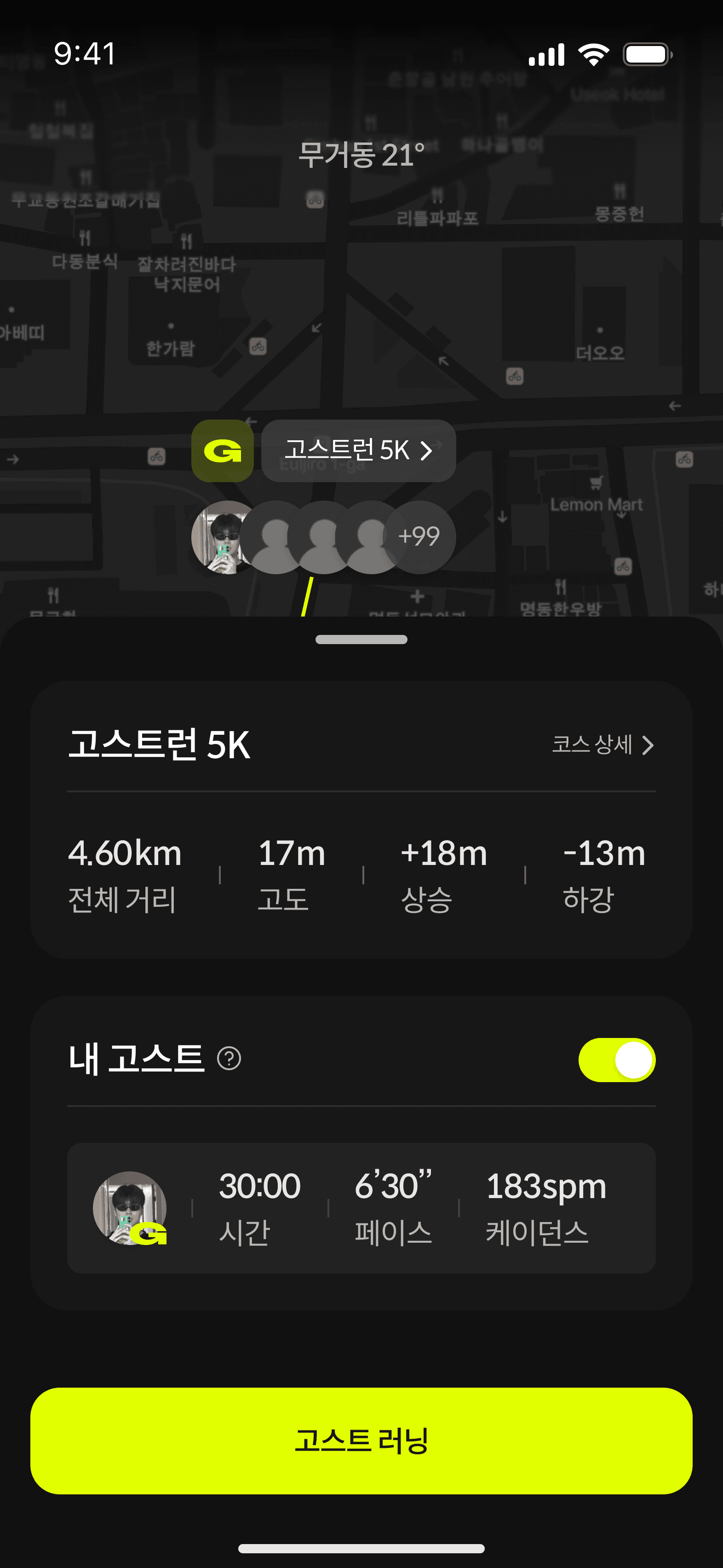Image resolution: width=723 pixels, height=1568 pixels.
Task: Start the run with 고스트 러닝 button
Action: pyautogui.click(x=361, y=1441)
